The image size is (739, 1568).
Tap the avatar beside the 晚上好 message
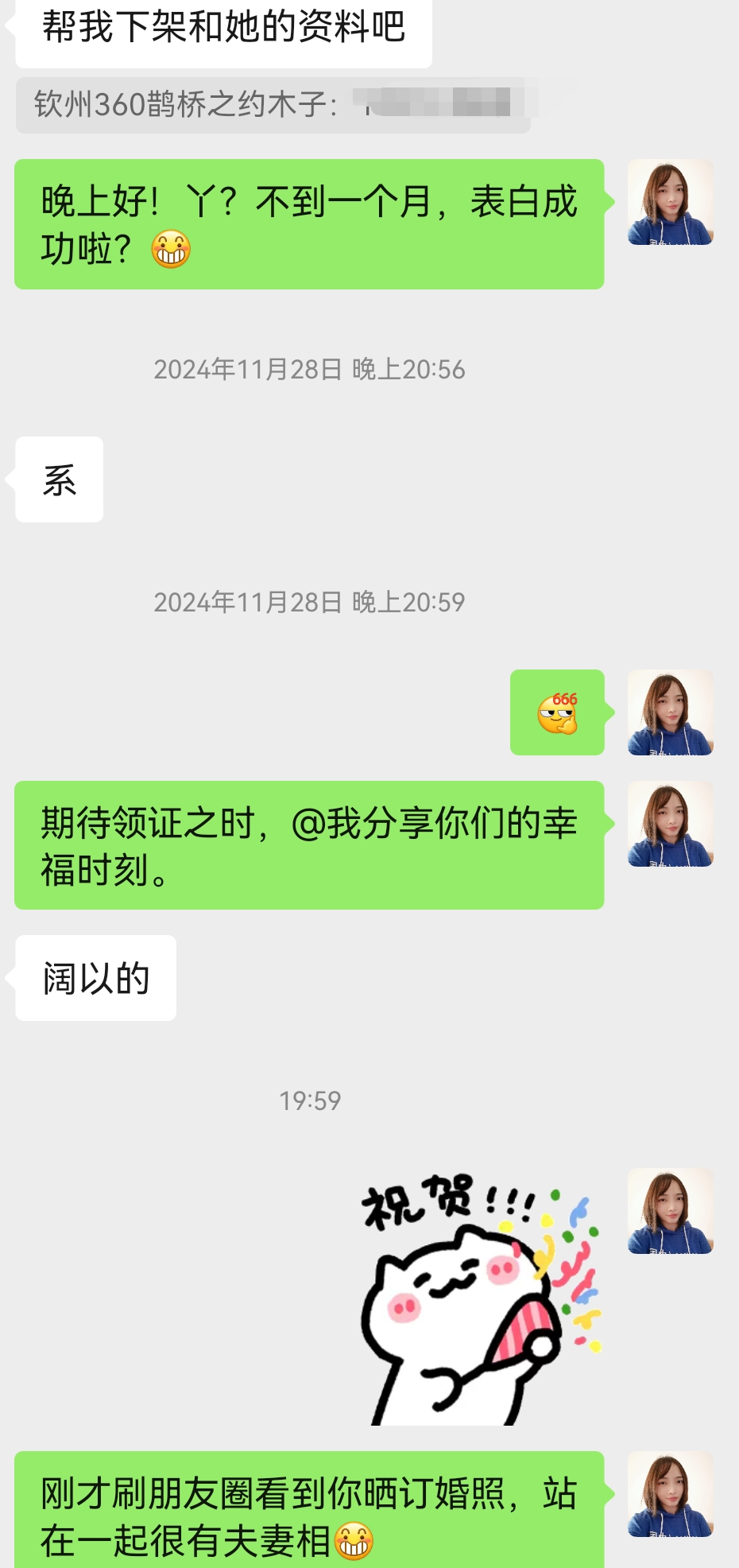coord(670,202)
